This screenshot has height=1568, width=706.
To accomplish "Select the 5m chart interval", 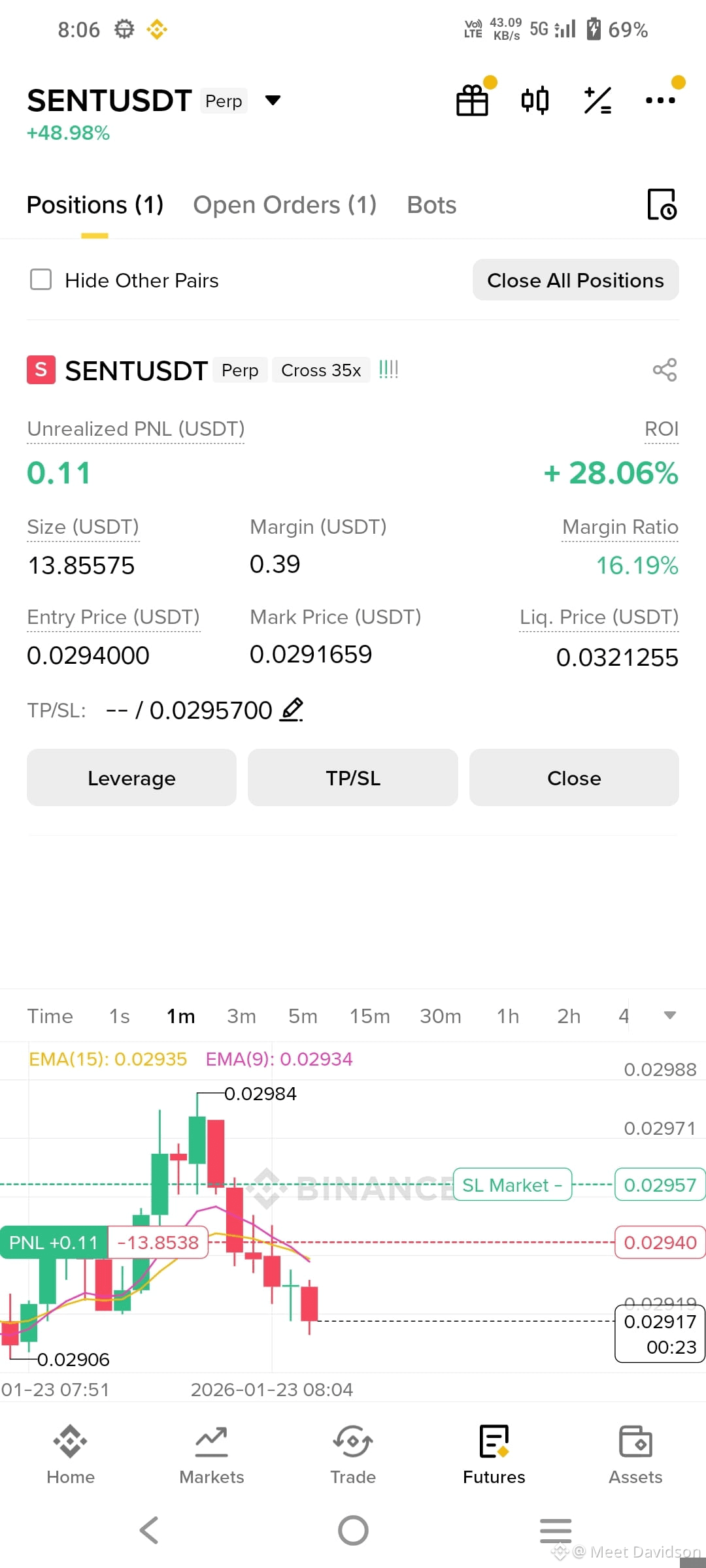I will pos(303,1016).
